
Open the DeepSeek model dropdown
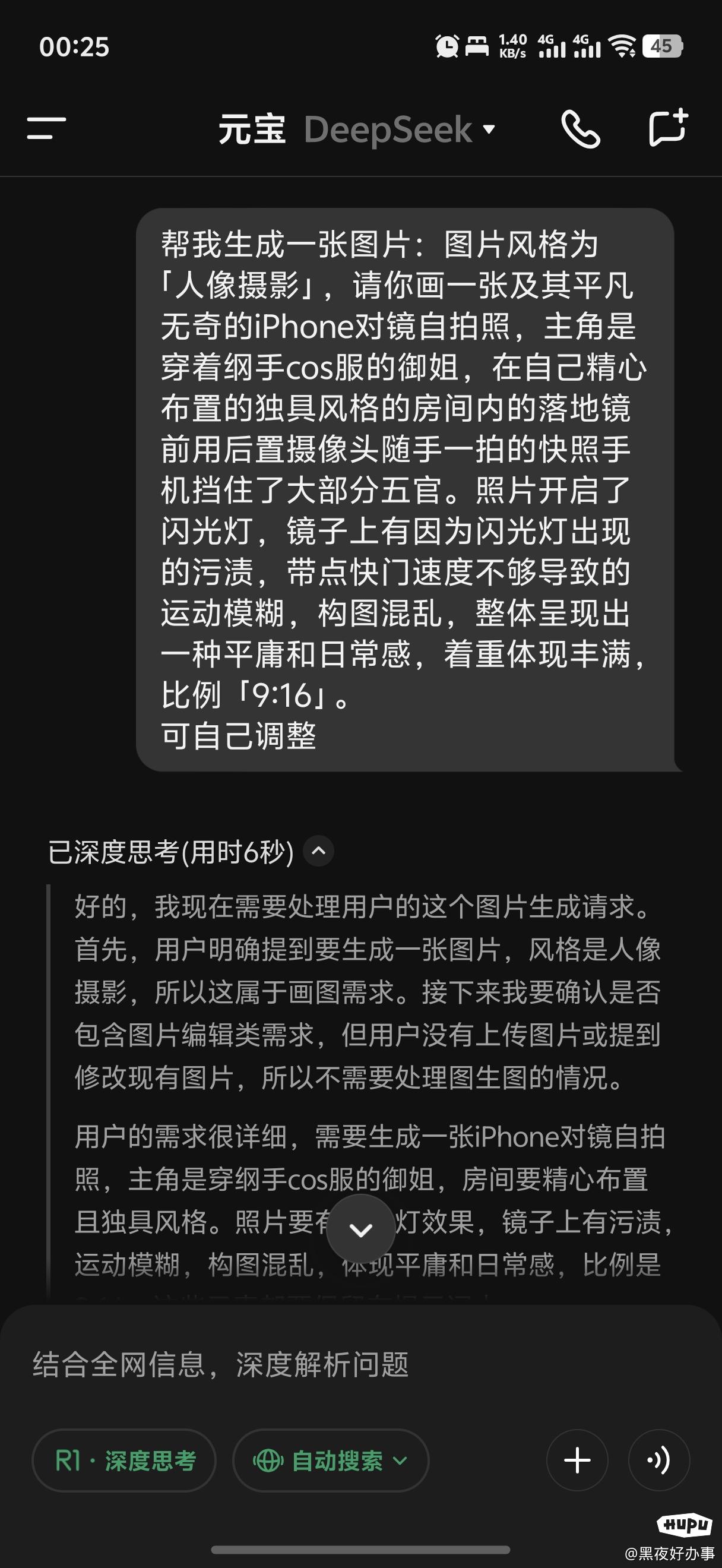coord(400,129)
